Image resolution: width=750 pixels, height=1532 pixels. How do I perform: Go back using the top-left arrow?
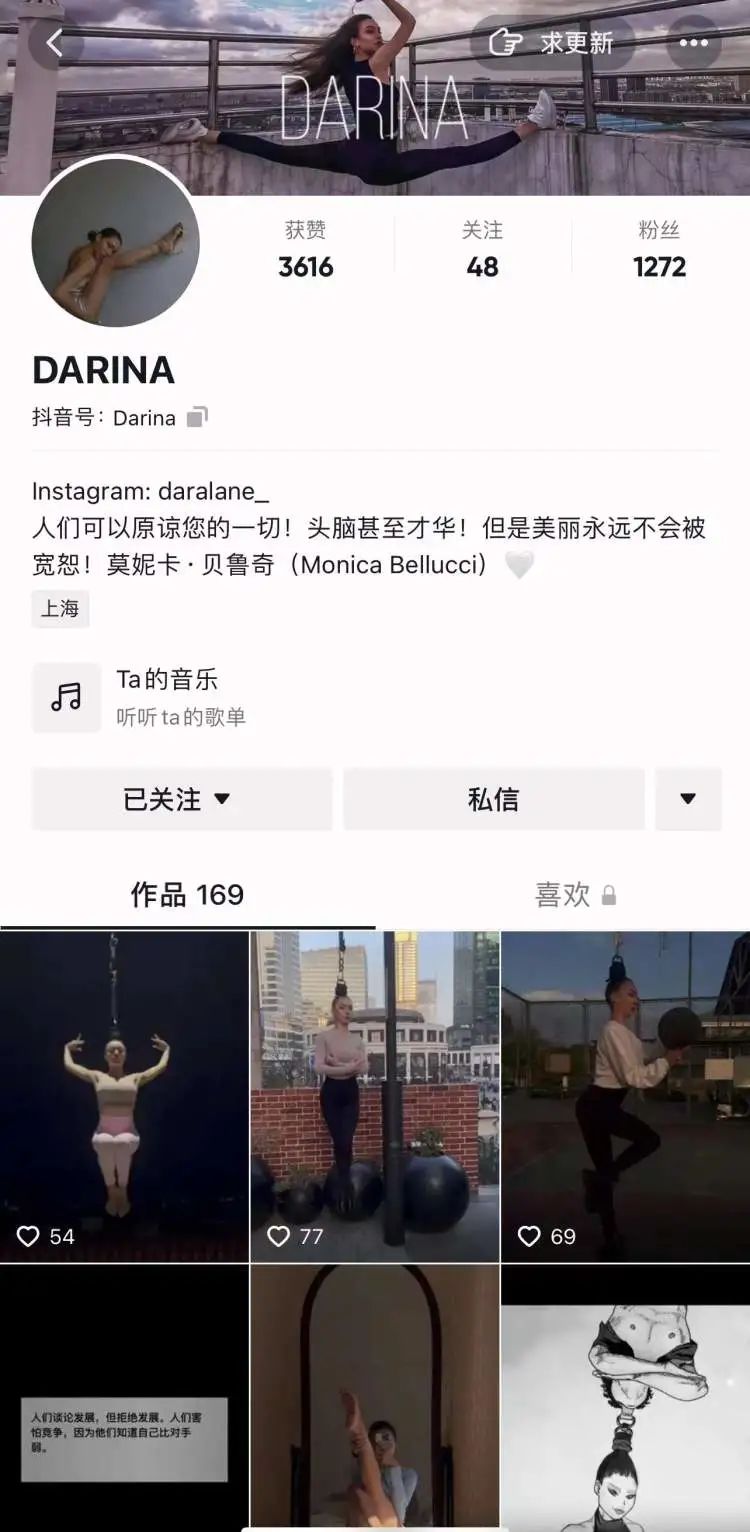click(55, 43)
